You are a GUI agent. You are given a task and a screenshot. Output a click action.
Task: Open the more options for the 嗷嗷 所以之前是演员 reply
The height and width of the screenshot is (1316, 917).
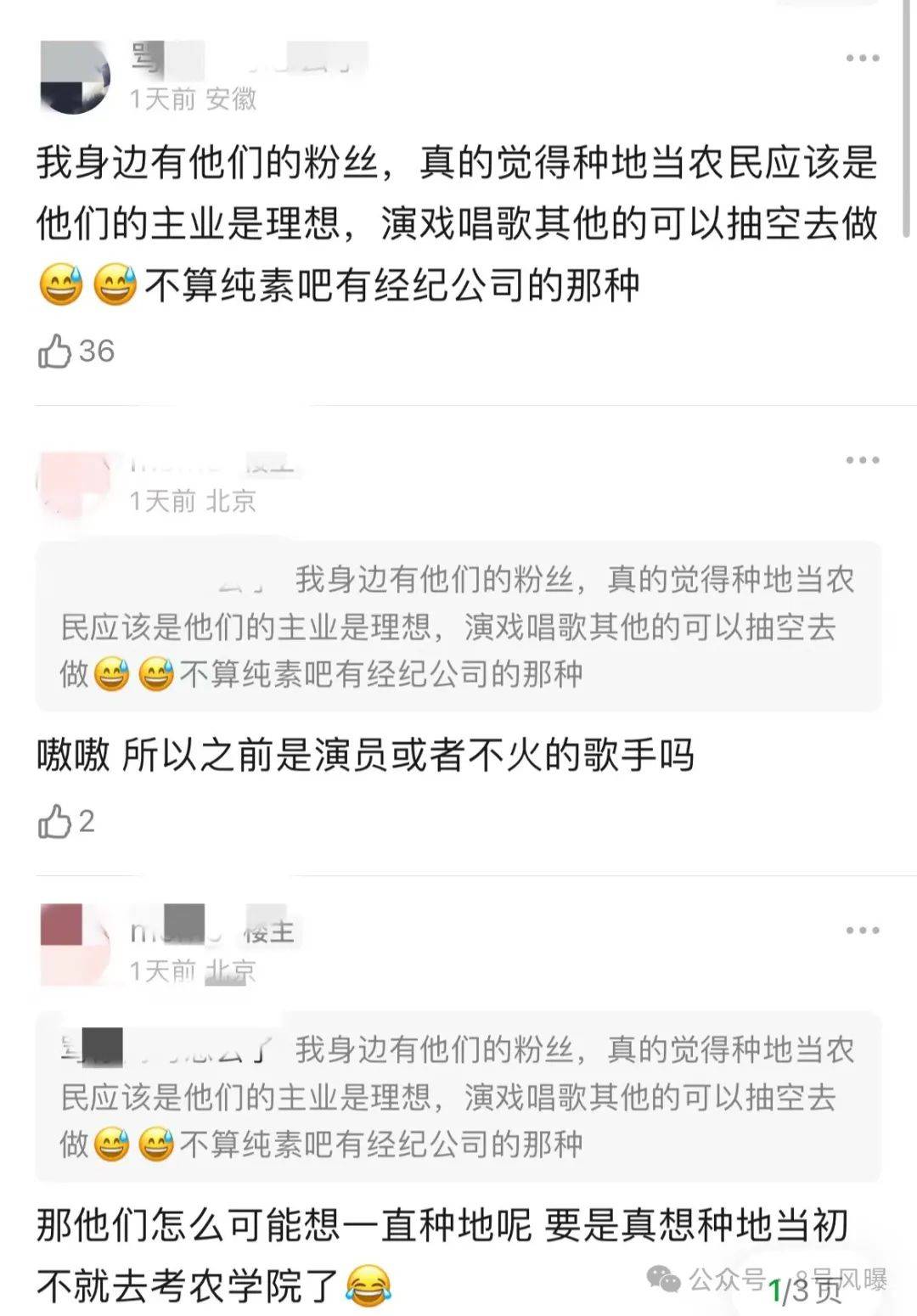(x=862, y=460)
